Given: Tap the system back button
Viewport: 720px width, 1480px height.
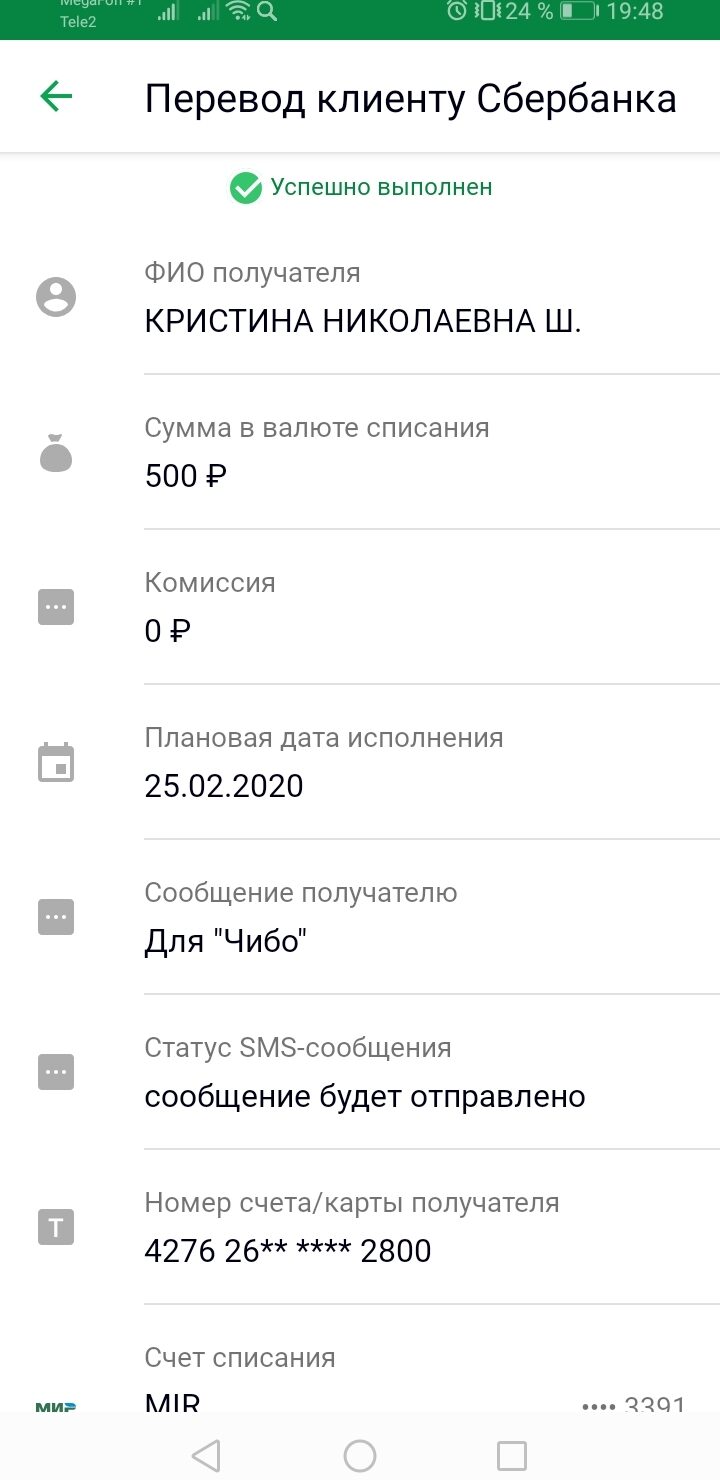Looking at the screenshot, I should 206,1455.
